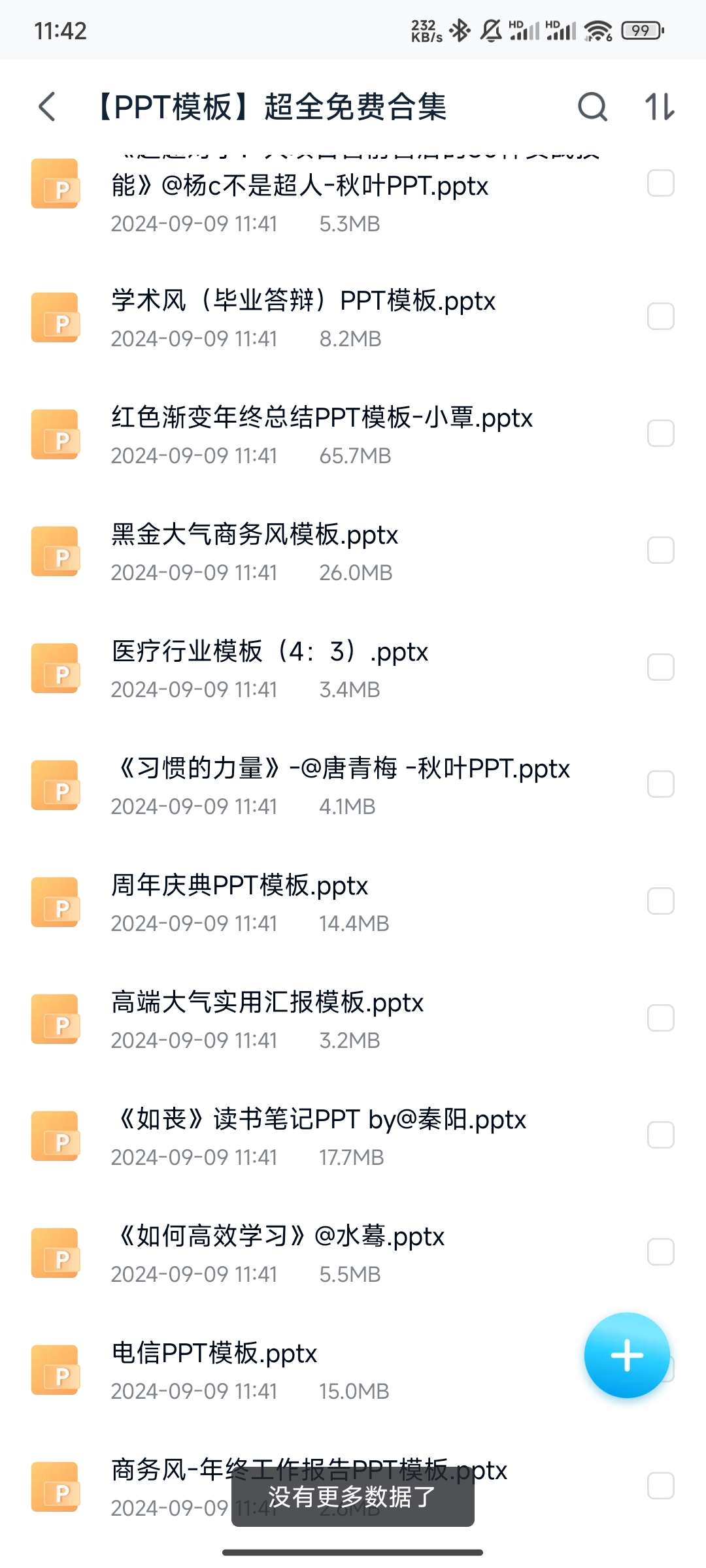706x1568 pixels.
Task: Open 学术风（毕业答辩）PPT模板.pptx
Action: tap(303, 302)
